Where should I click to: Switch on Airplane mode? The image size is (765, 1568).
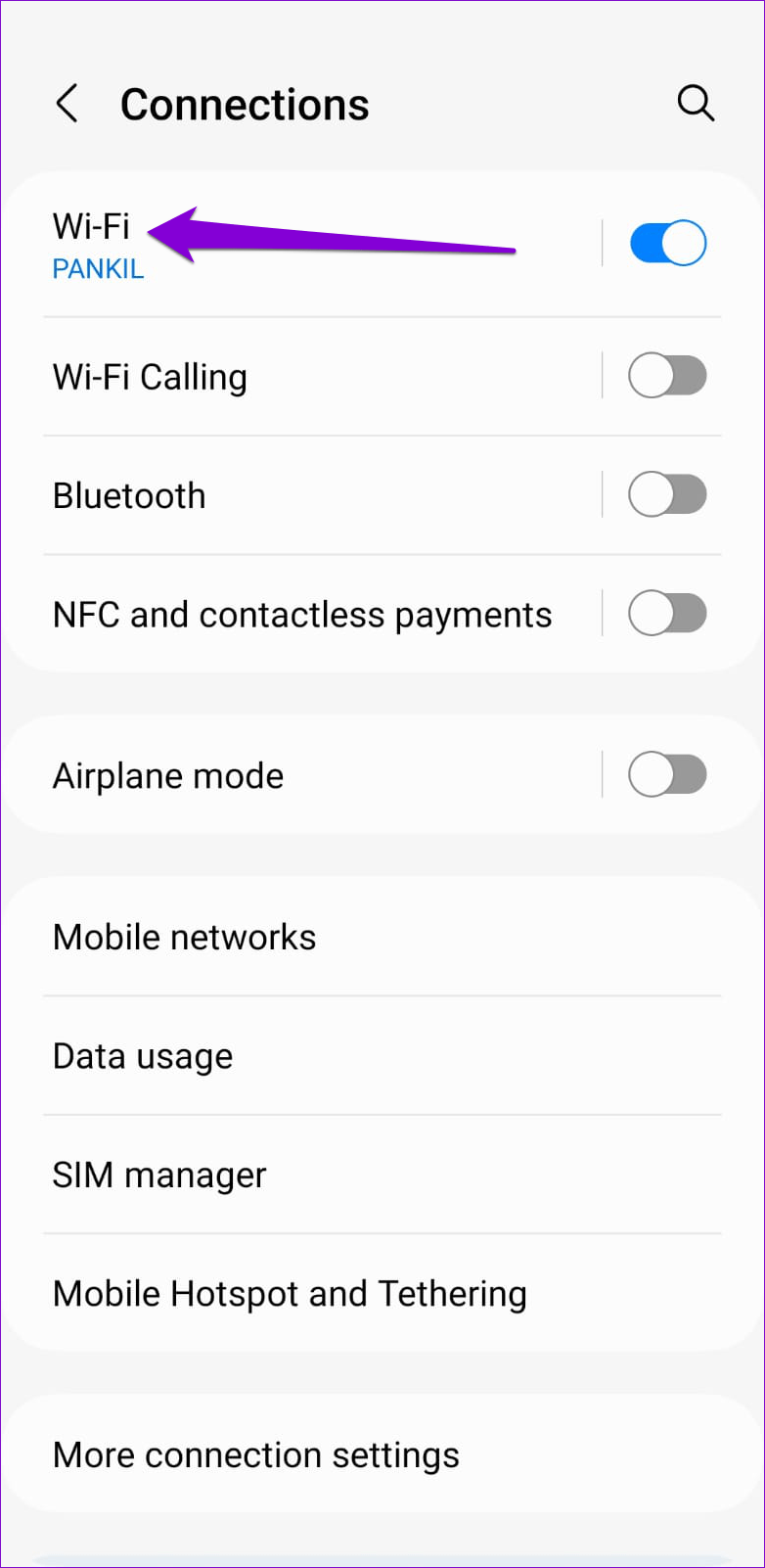pos(668,774)
